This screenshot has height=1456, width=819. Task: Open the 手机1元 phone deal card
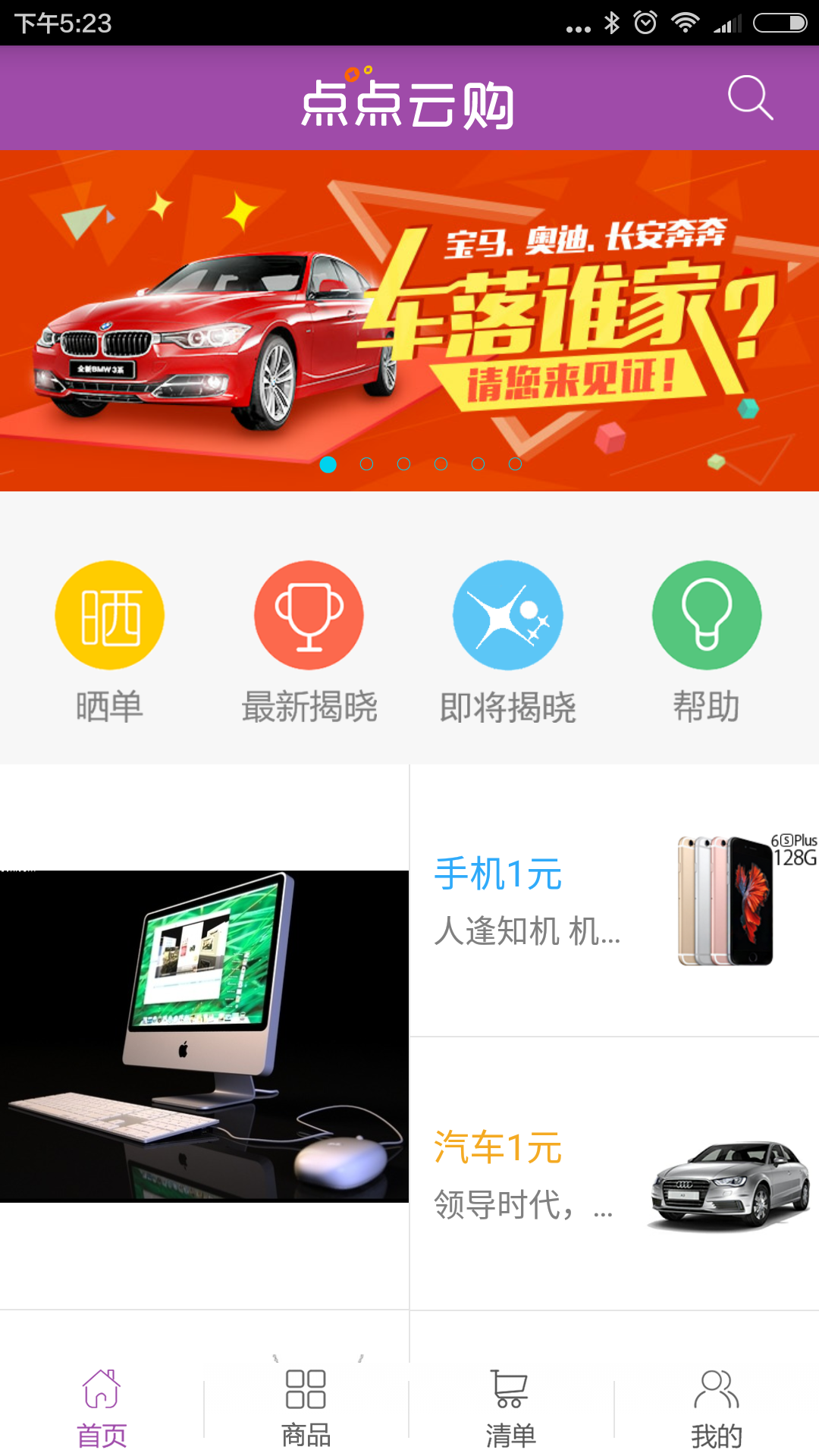[614, 901]
